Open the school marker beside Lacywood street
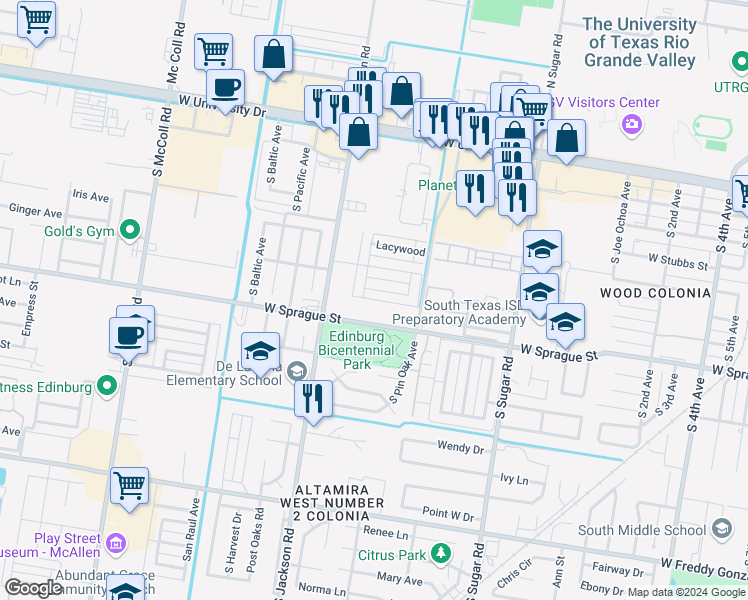This screenshot has height=600, width=748. tap(542, 249)
